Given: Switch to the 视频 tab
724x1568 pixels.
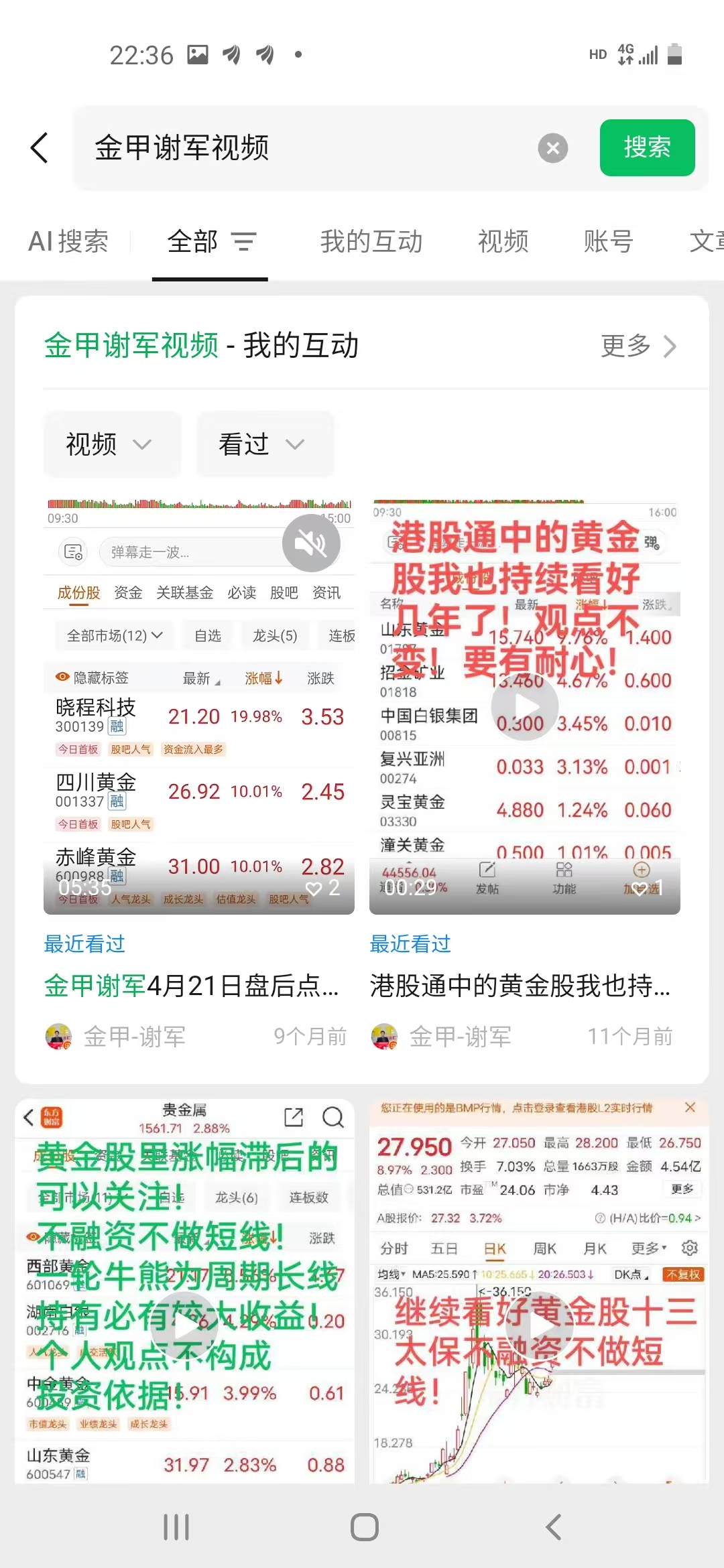Looking at the screenshot, I should [503, 241].
